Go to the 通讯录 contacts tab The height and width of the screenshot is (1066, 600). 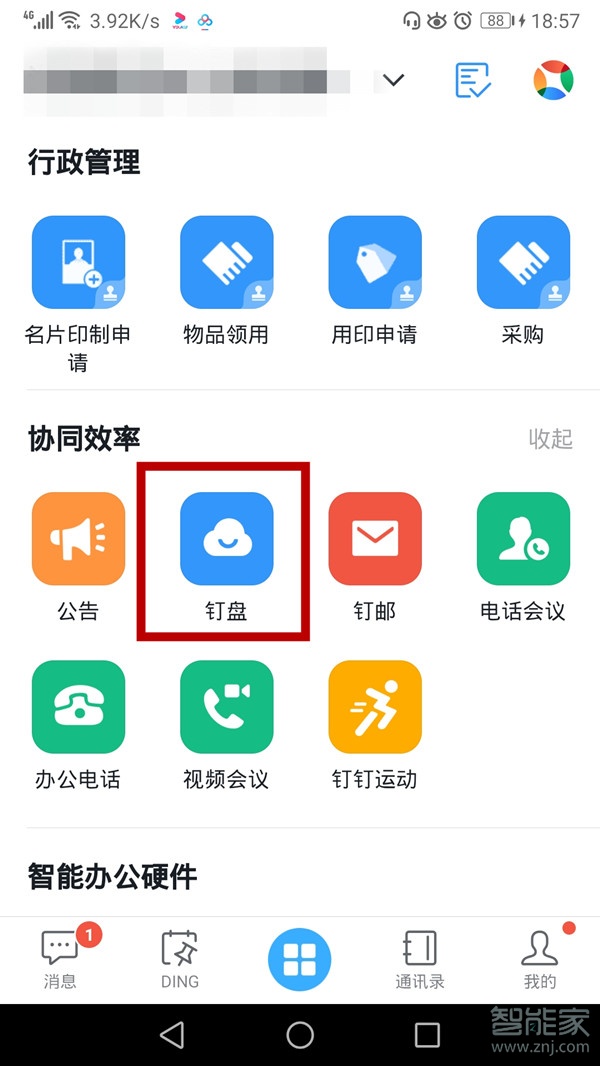tap(420, 958)
